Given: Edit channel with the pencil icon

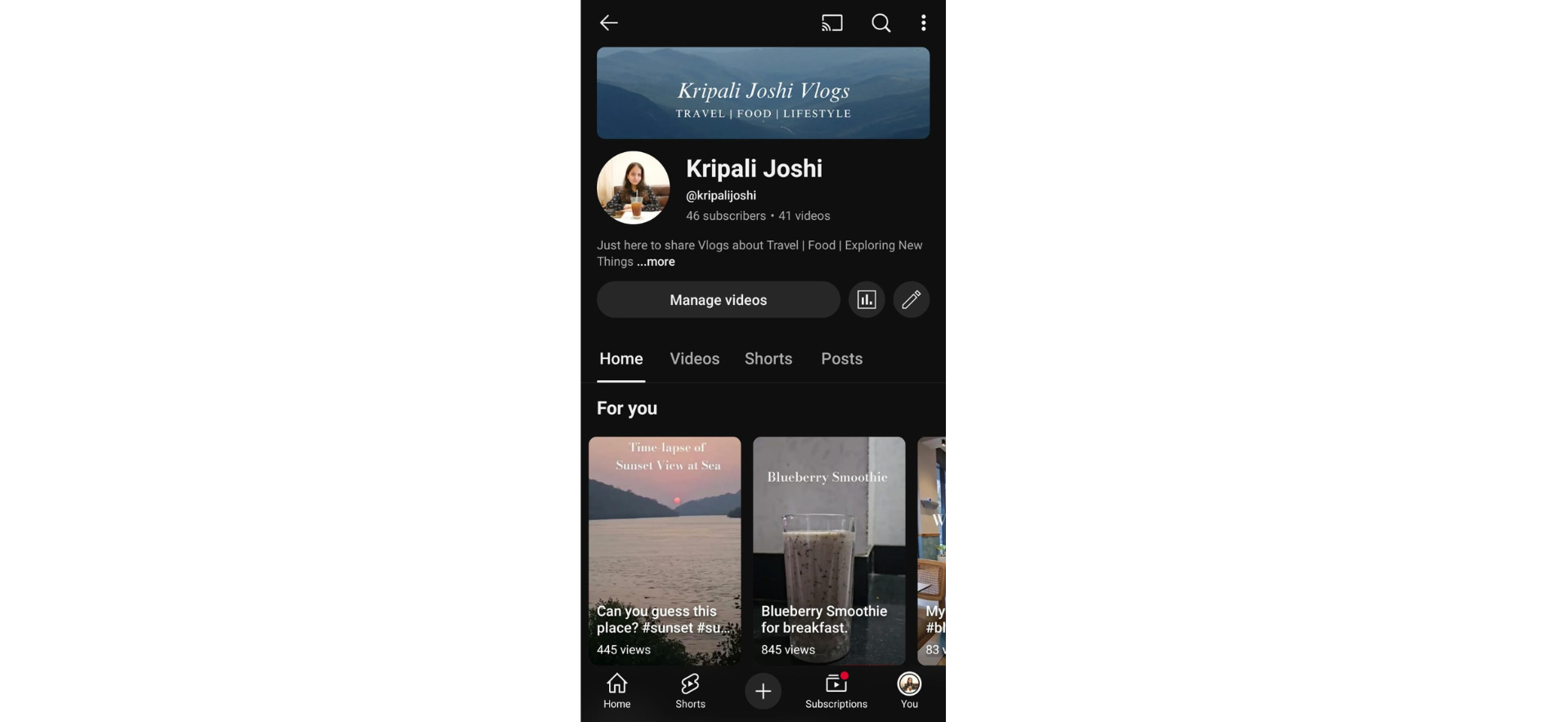Looking at the screenshot, I should (911, 300).
